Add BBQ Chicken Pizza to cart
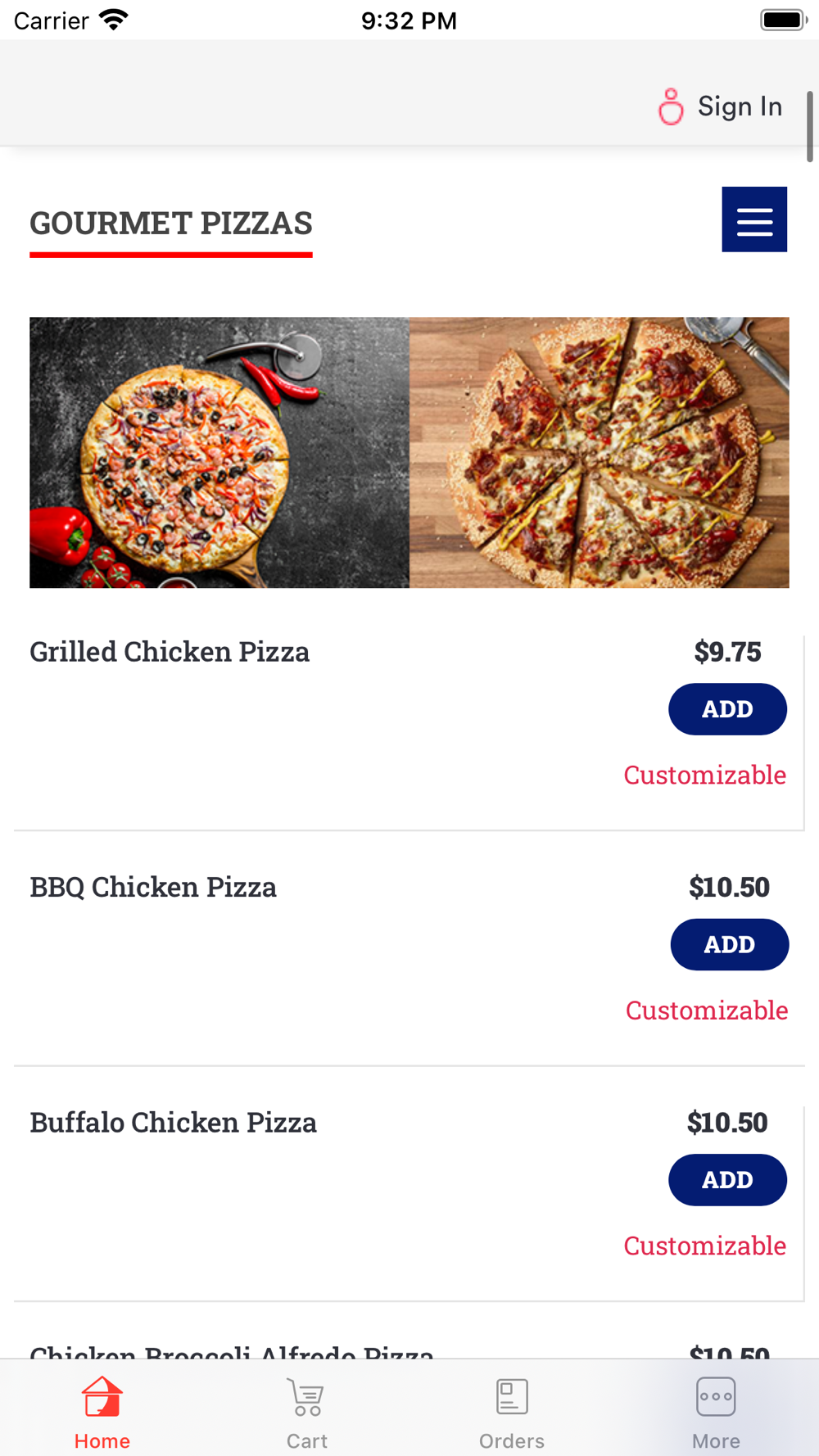 [729, 944]
